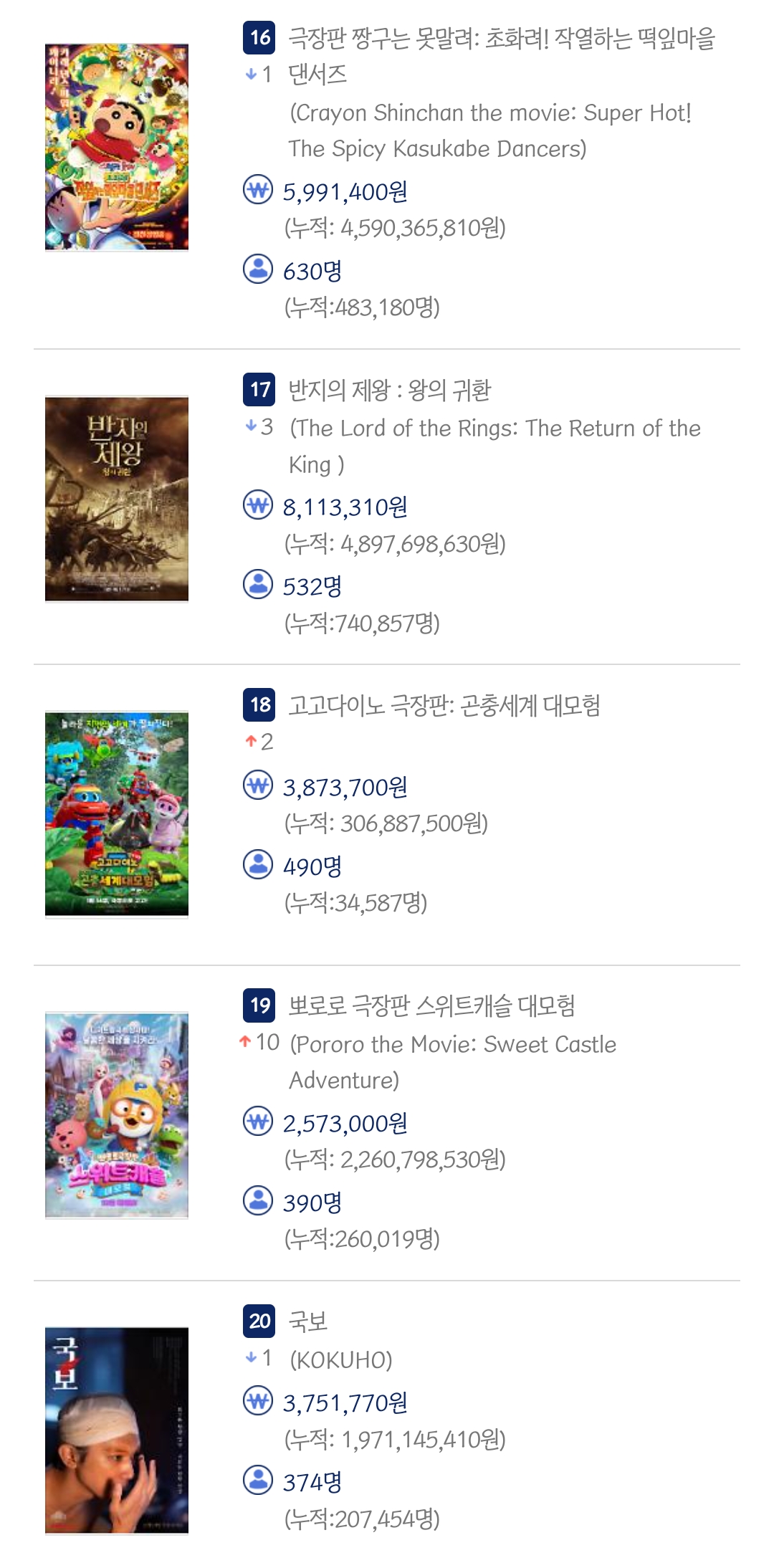This screenshot has height=1568, width=774.
Task: Open the Crayon Shinchan movie poster
Action: (x=117, y=147)
